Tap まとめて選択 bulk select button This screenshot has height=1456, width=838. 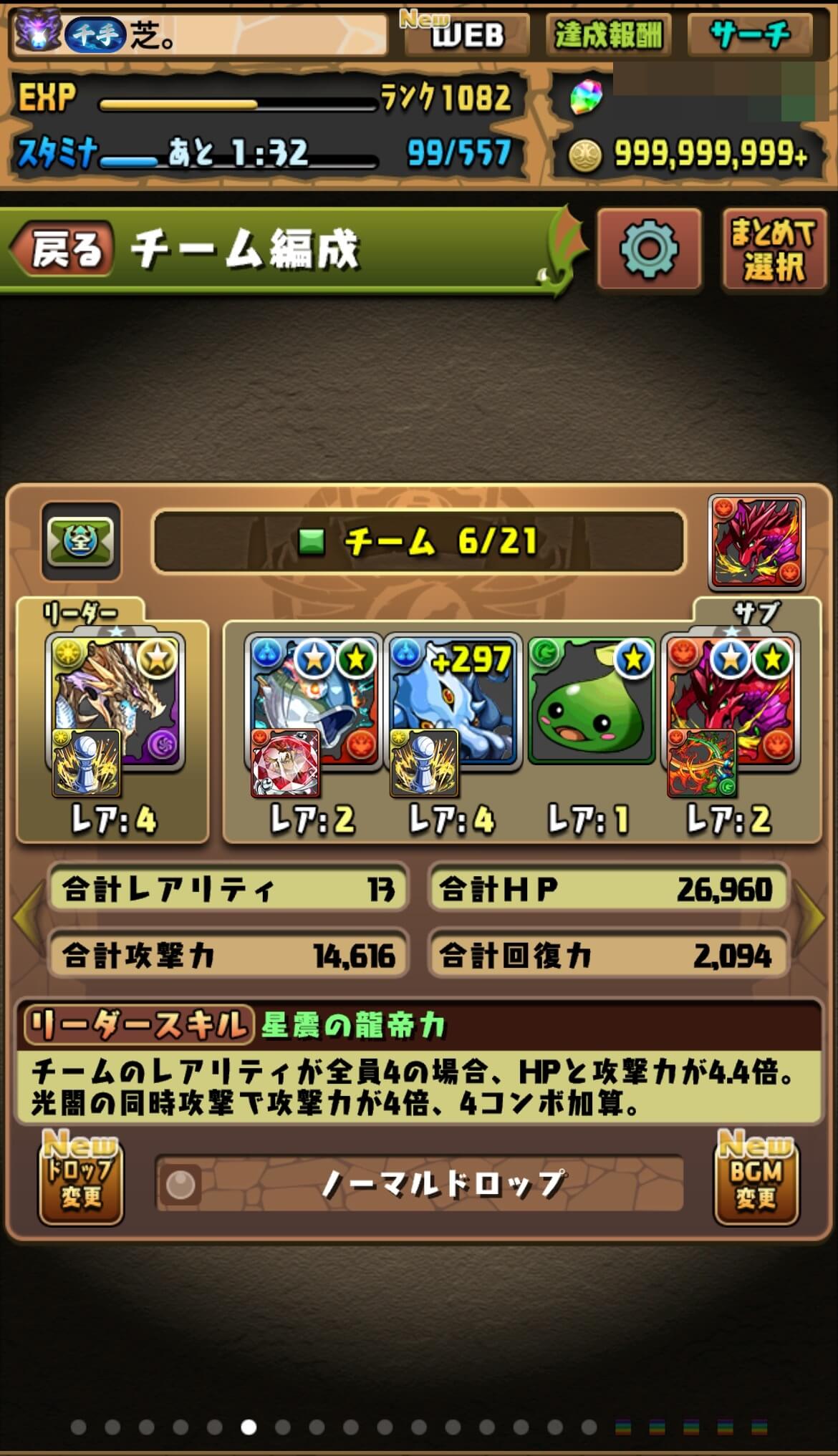[x=774, y=249]
